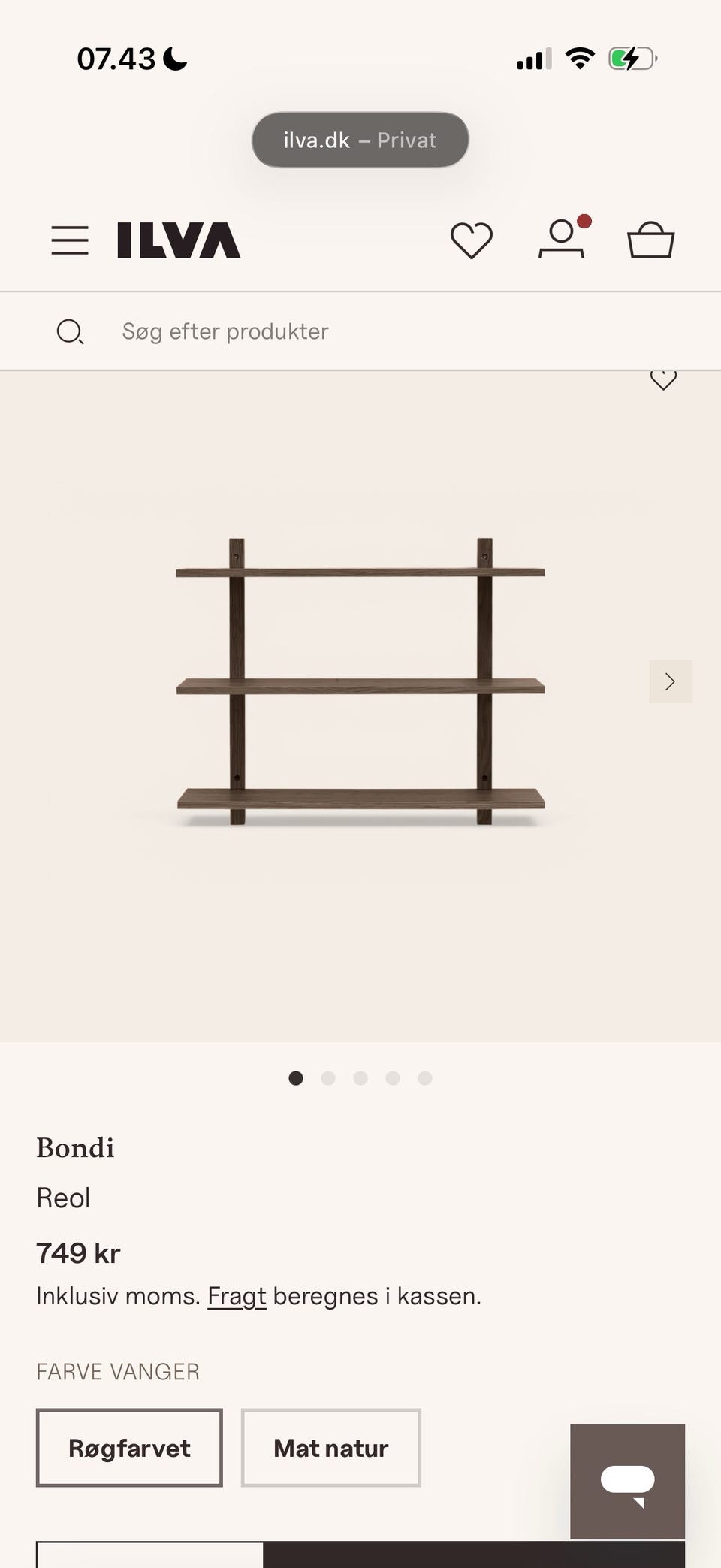Select the Røgfarvet colour option
Viewport: 721px width, 1568px height.
coord(129,1448)
